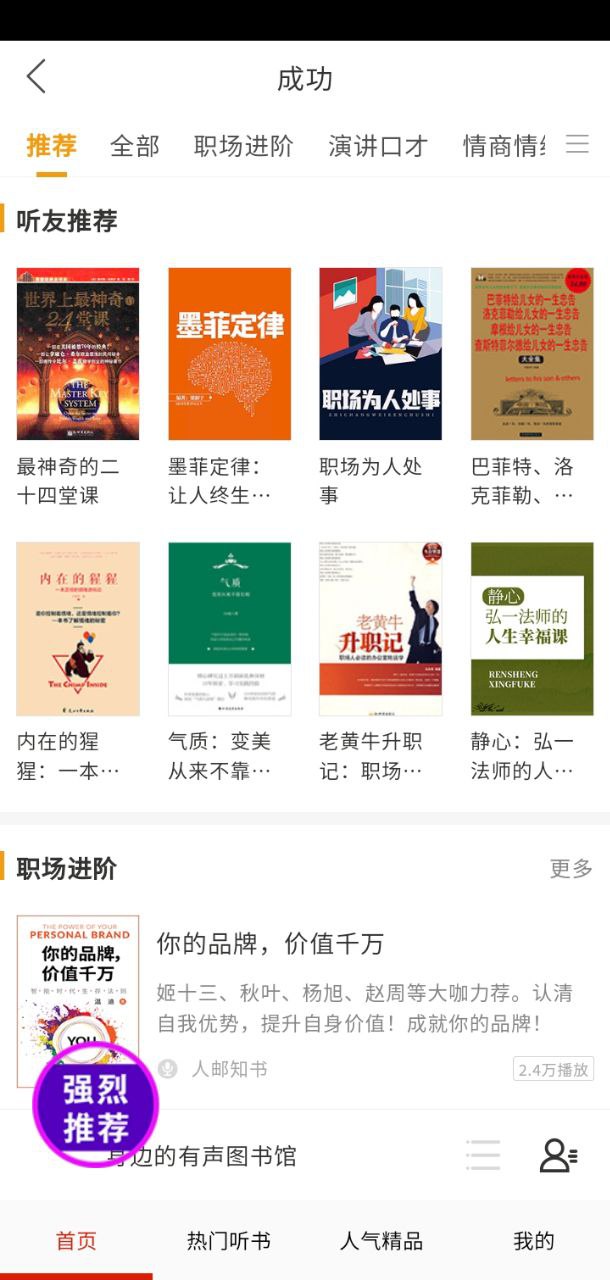Tap the 强烈推荐 floating badge

coord(96,1108)
